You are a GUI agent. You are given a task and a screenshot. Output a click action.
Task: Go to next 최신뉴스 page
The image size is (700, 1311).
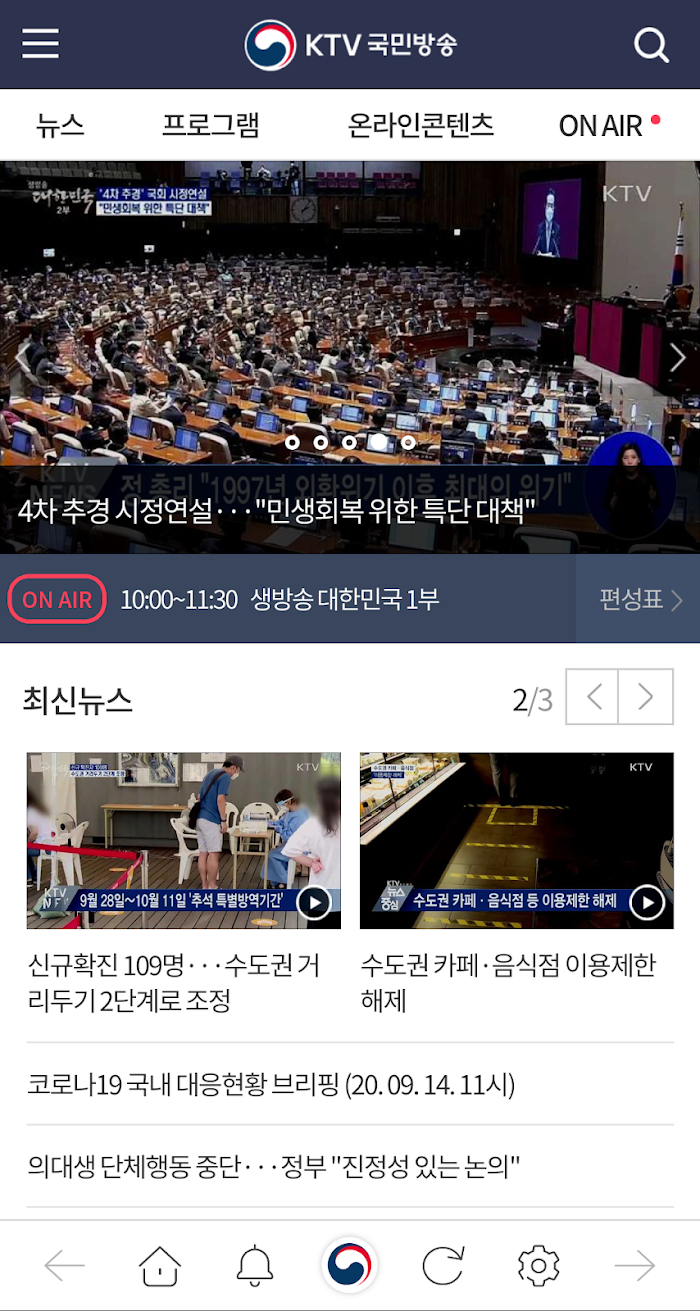click(x=646, y=697)
